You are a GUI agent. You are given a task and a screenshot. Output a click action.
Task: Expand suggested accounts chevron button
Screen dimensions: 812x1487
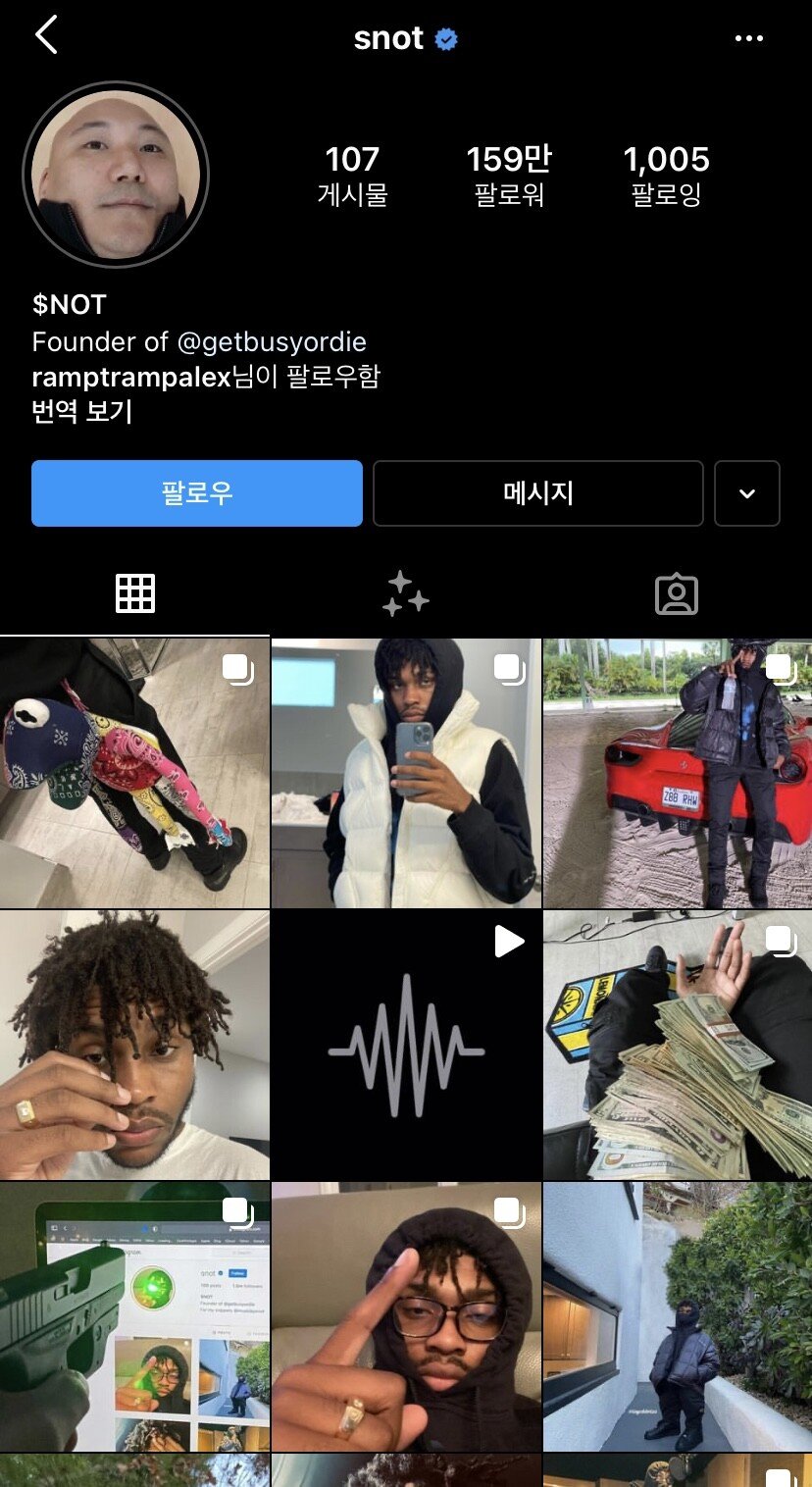[747, 493]
